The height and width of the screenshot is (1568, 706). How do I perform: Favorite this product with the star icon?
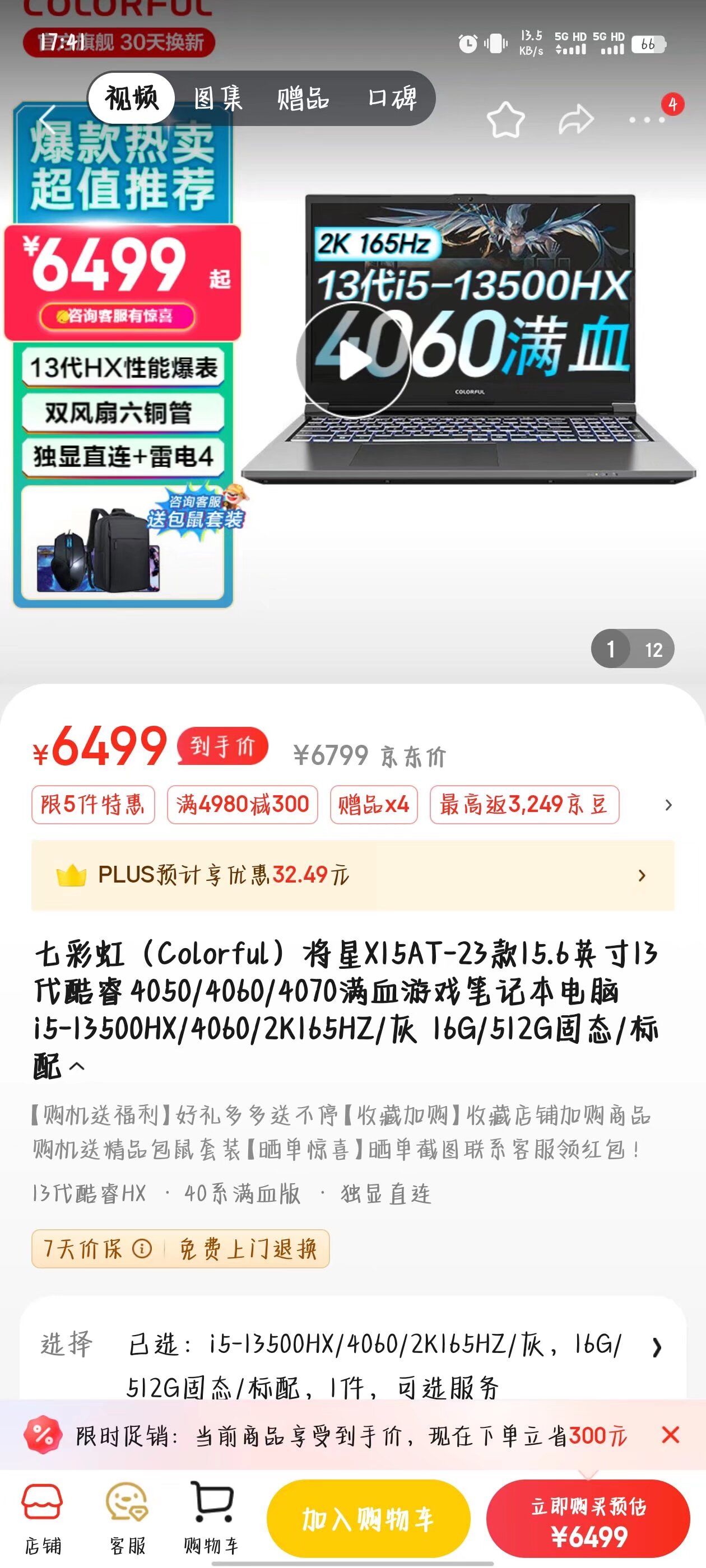pos(505,120)
